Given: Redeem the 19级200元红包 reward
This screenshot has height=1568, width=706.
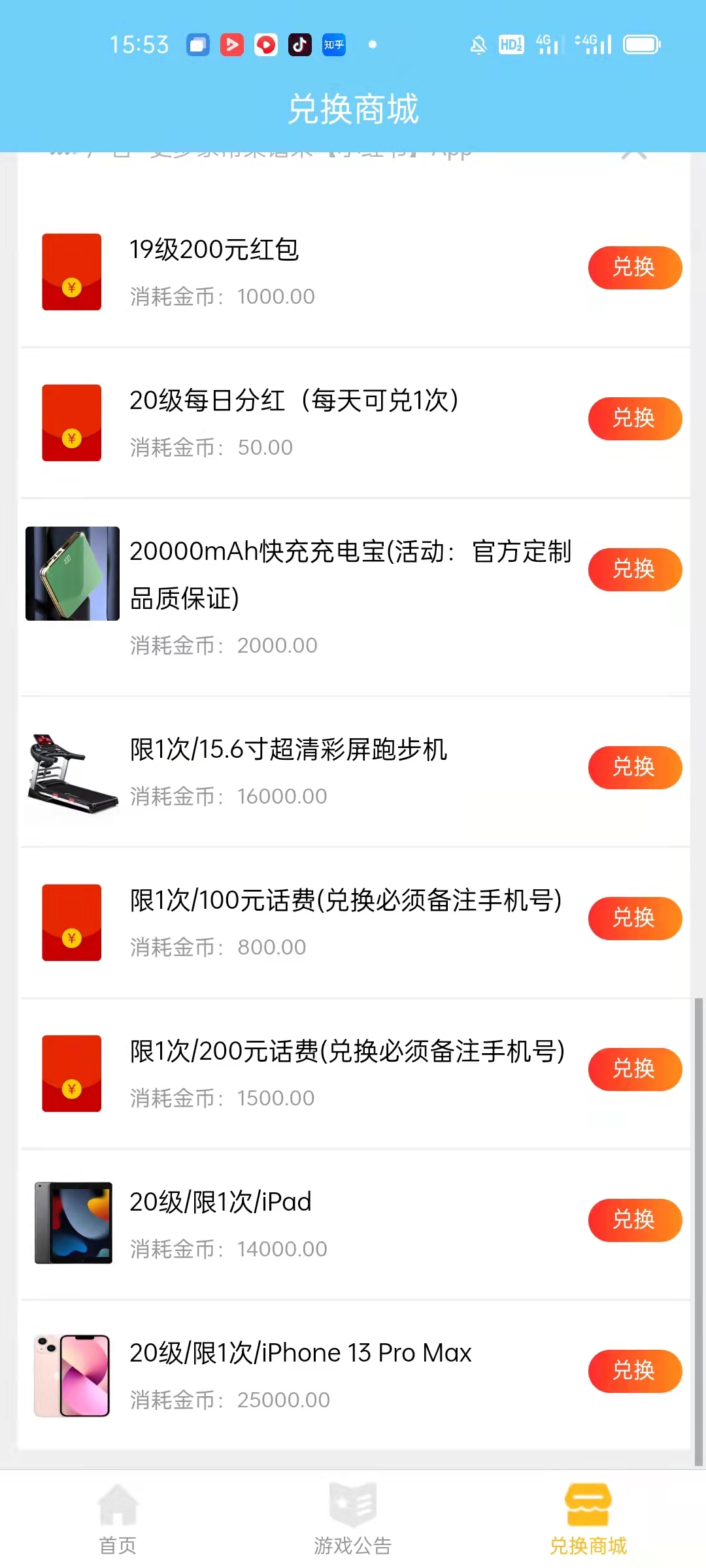Looking at the screenshot, I should pyautogui.click(x=634, y=267).
